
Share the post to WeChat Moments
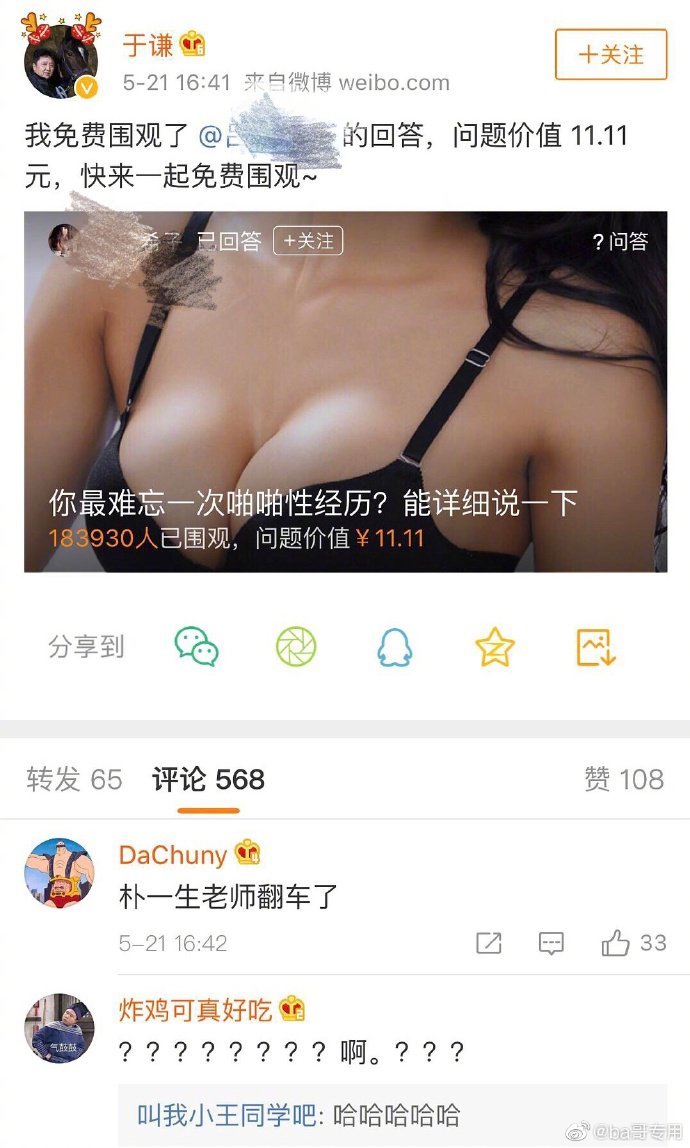coord(296,647)
